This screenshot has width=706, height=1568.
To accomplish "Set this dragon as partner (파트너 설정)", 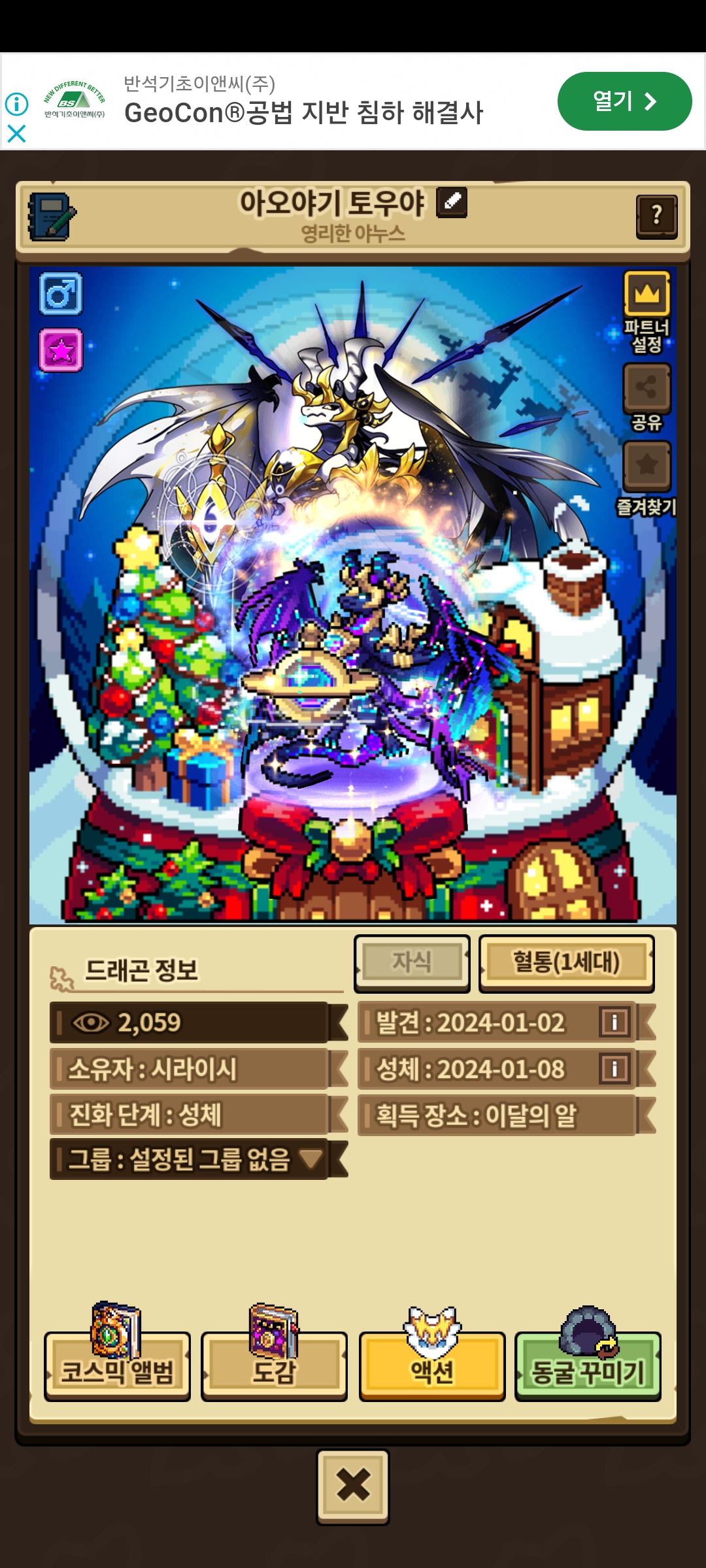I will (647, 312).
